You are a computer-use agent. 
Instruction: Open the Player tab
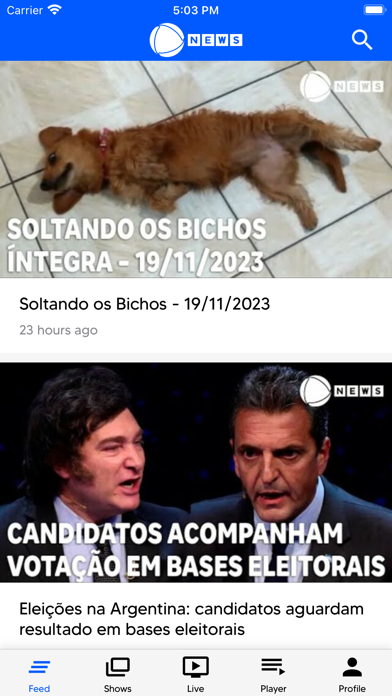click(273, 674)
